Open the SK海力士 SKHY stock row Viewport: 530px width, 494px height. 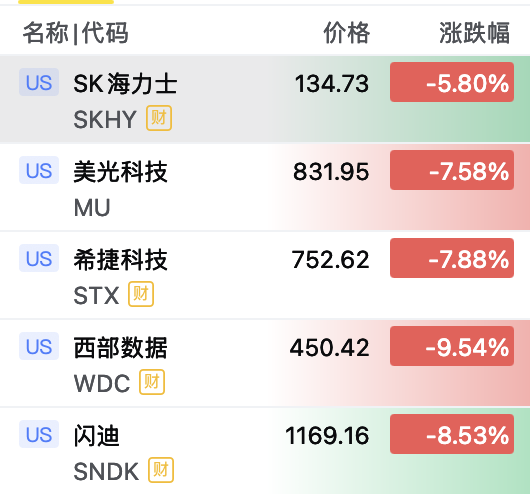click(265, 99)
